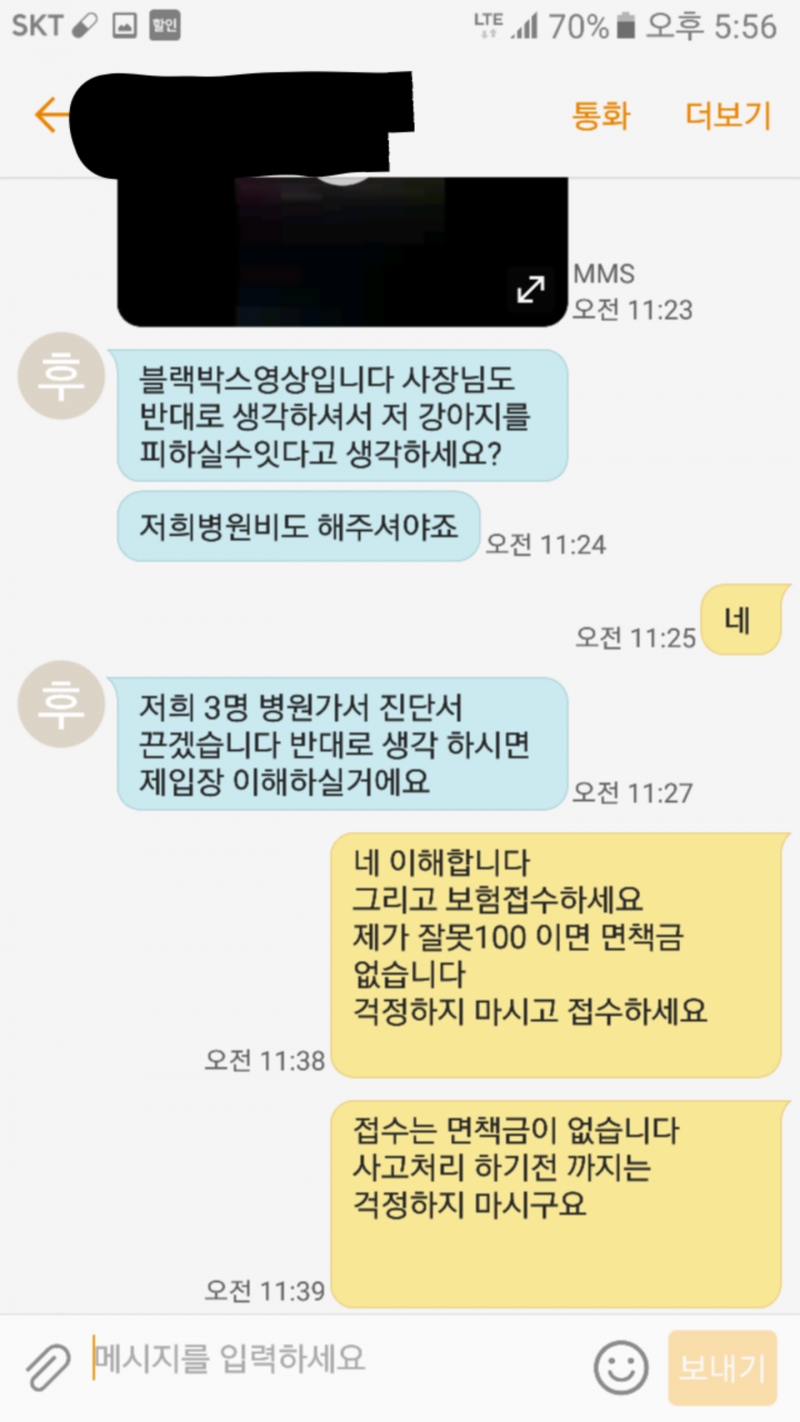
Task: Focus the 메시지를 입력하세요 field
Action: click(330, 1358)
